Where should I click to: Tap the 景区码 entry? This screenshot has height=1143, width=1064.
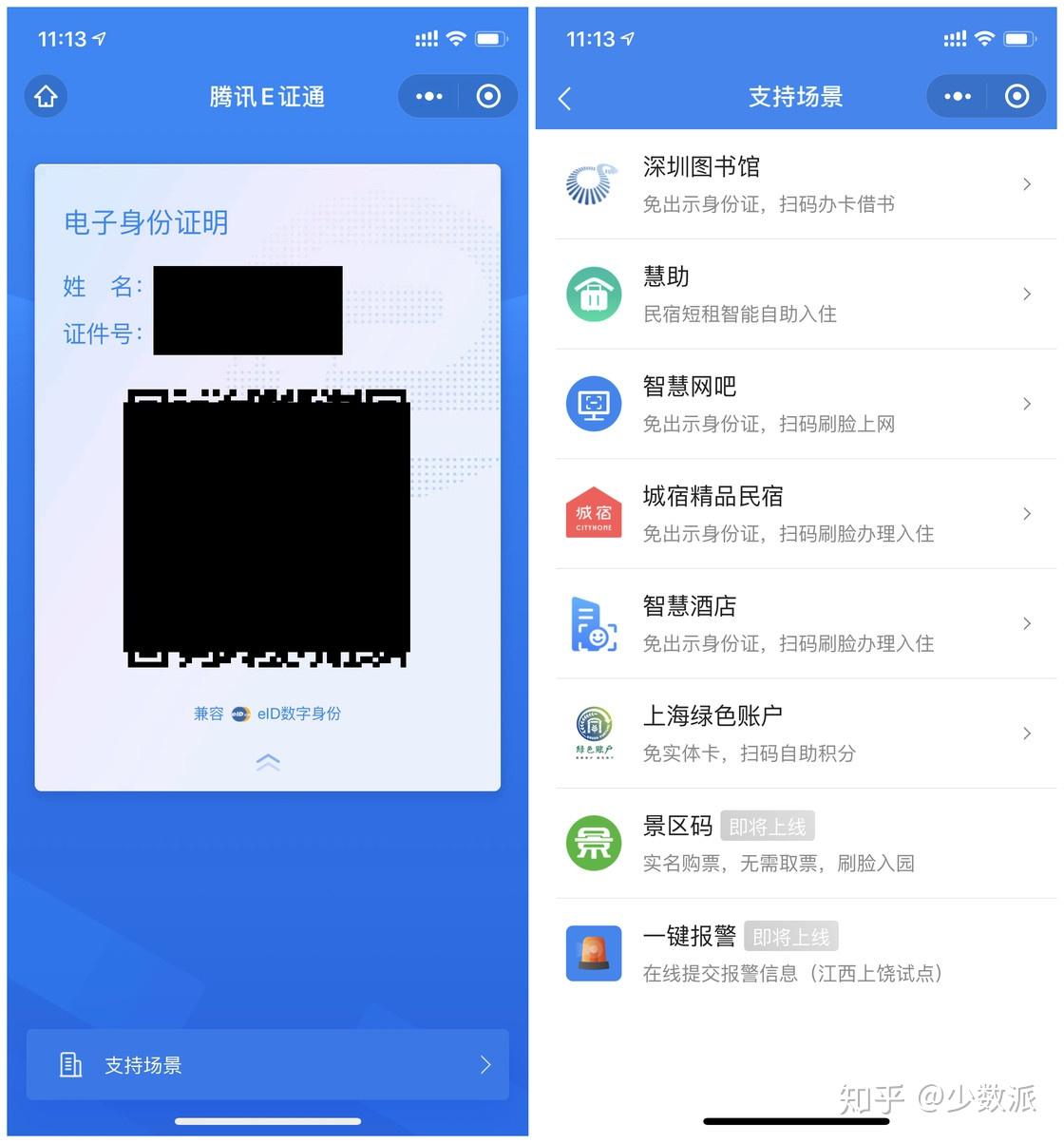796,844
